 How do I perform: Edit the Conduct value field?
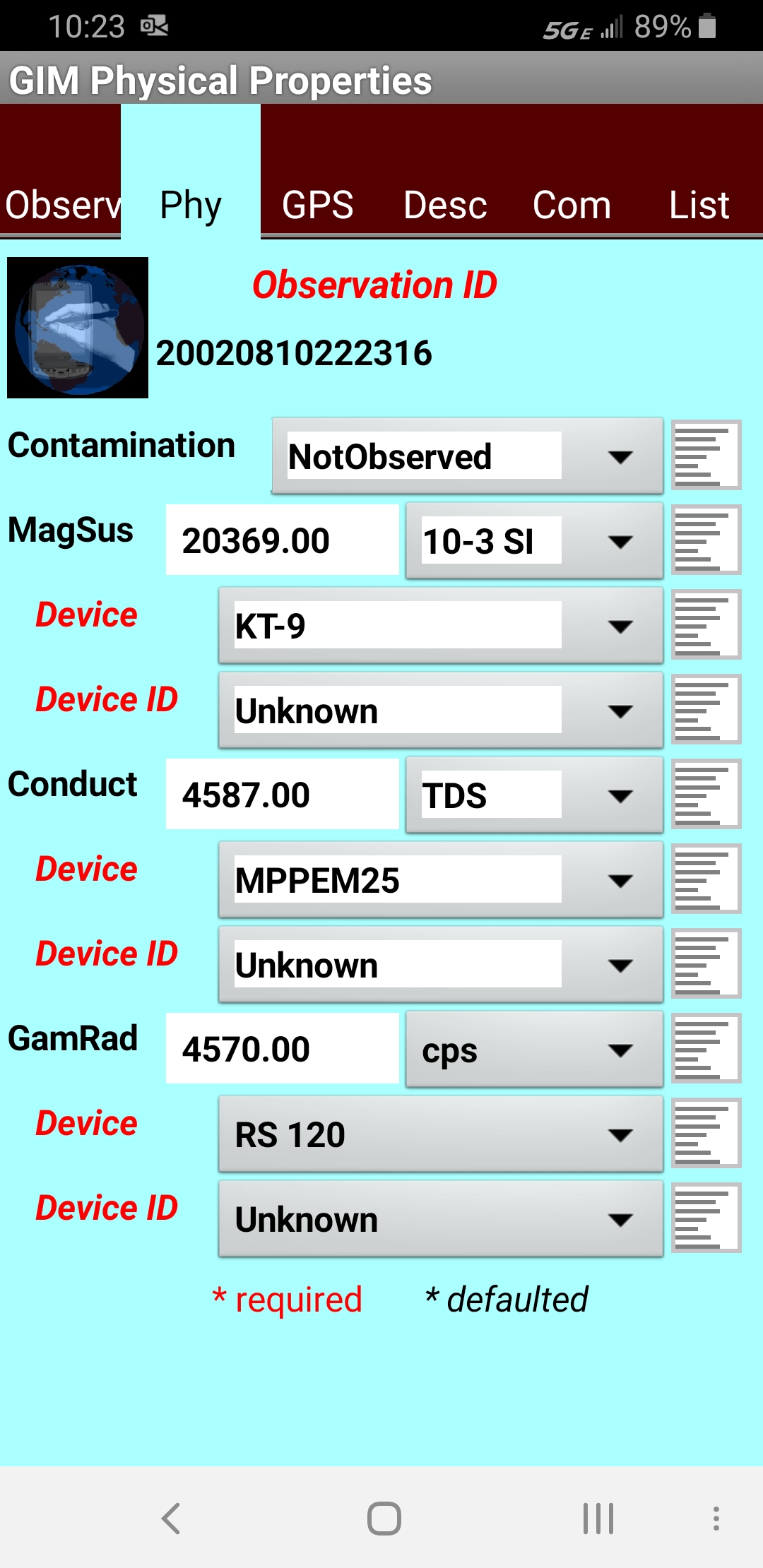(x=283, y=795)
